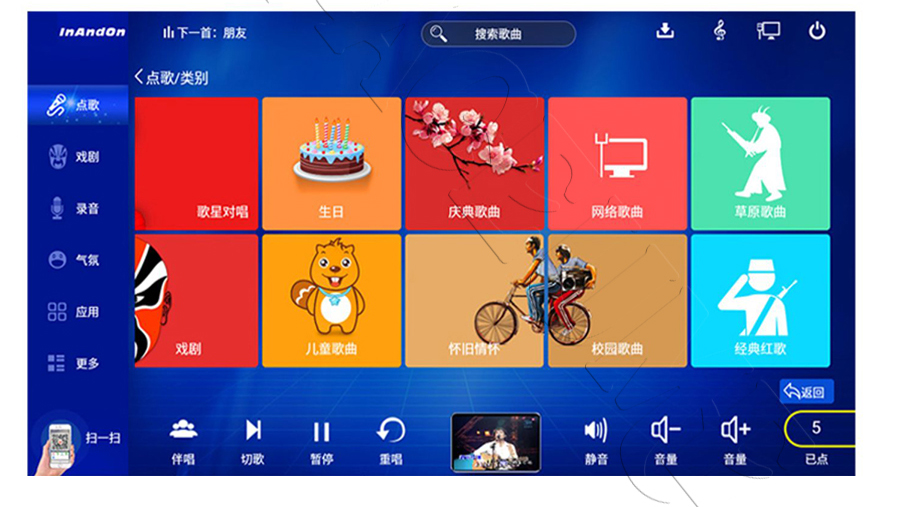Viewport: 900px width, 507px height.
Task: Open the 生日 song category
Action: tap(331, 163)
